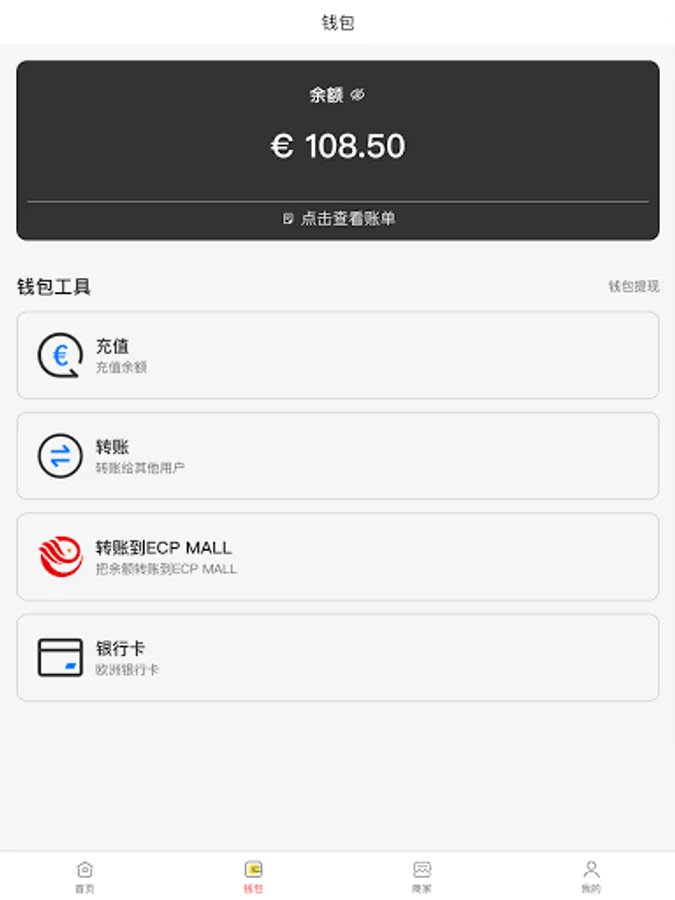675x900 pixels.
Task: Tap 点击查看账单 to view the bill
Action: pyautogui.click(x=338, y=218)
